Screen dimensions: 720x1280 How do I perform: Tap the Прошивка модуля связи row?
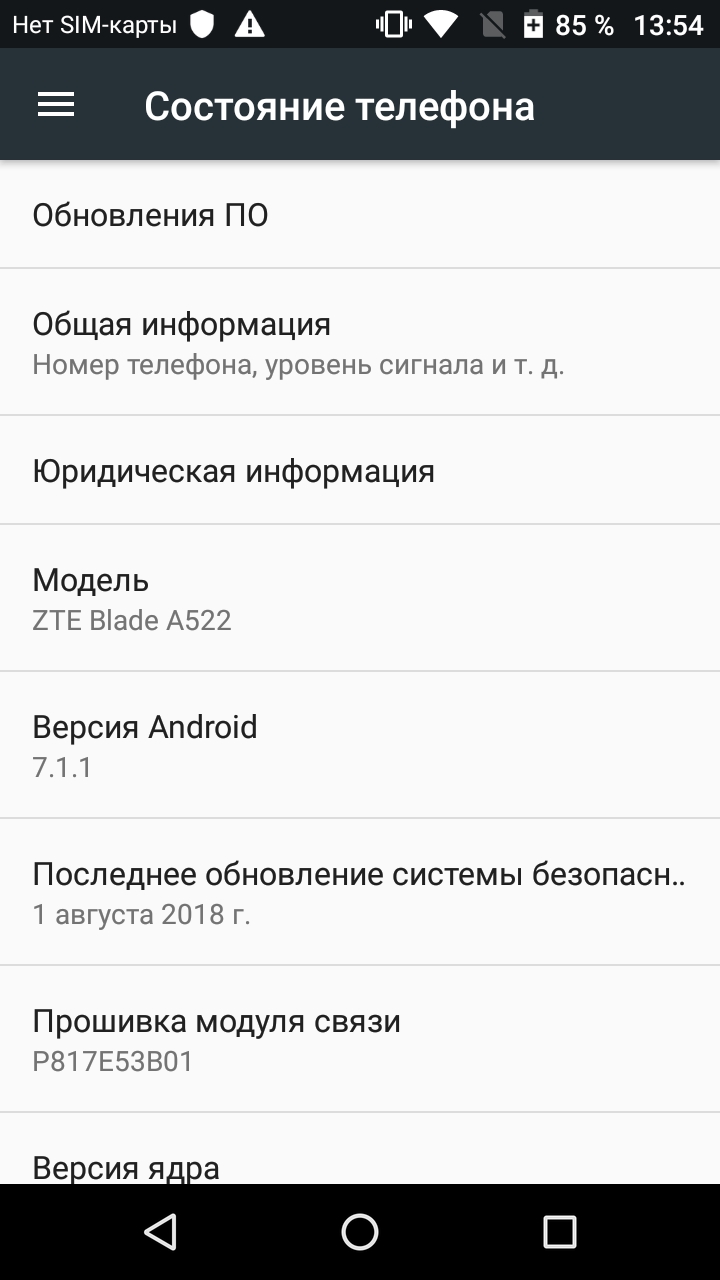click(360, 1039)
